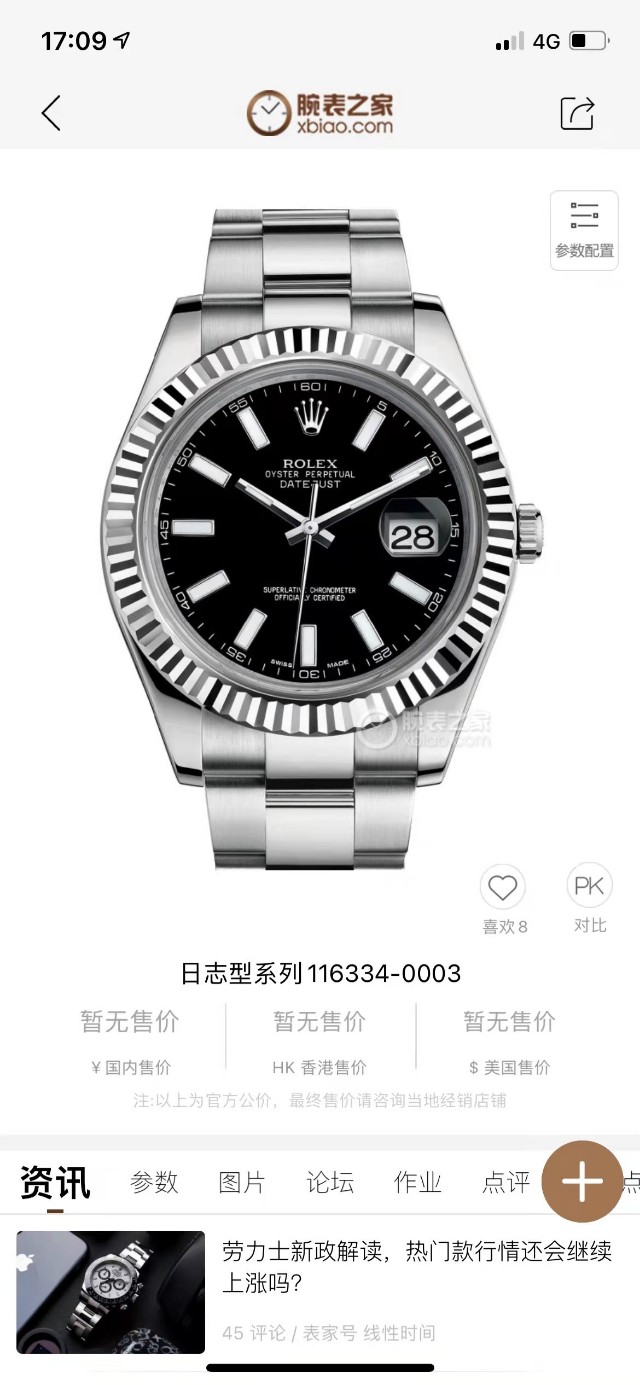The width and height of the screenshot is (640, 1385).
Task: Switch to the 参数 tab
Action: pos(154,1182)
